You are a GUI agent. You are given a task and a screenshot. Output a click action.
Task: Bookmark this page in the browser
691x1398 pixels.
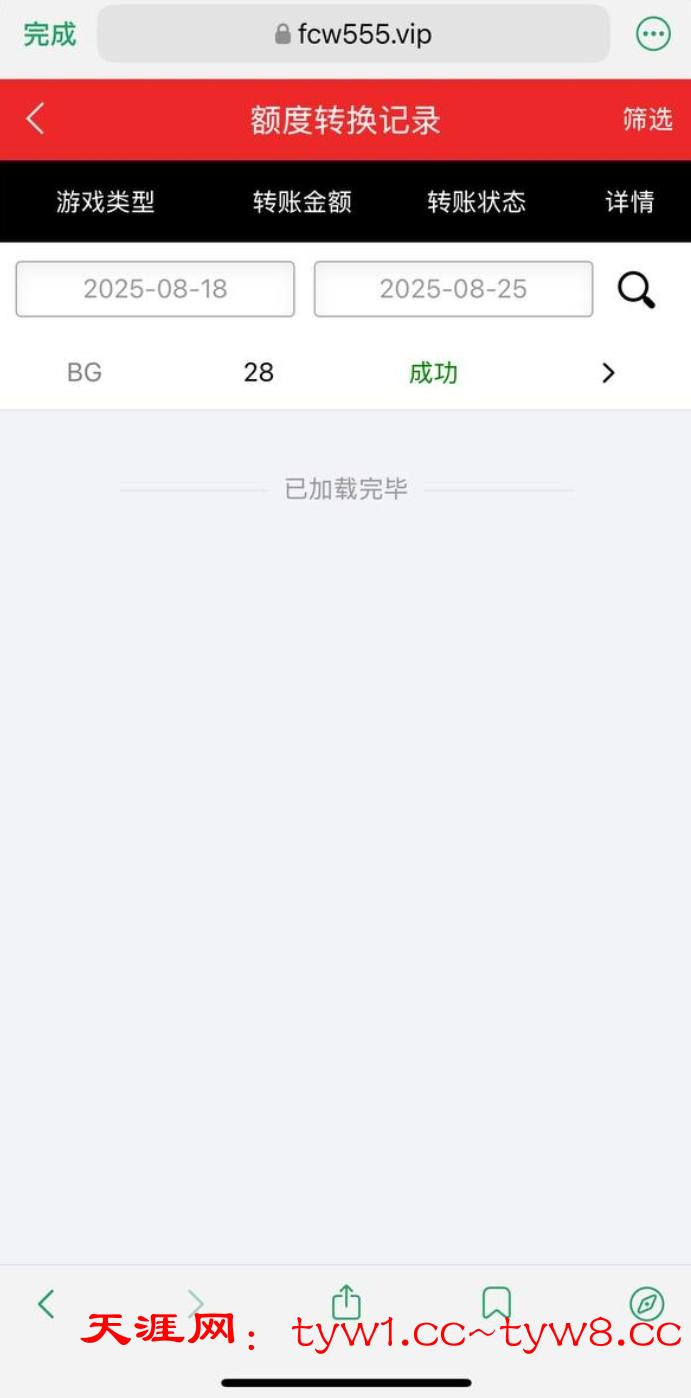coord(496,1302)
